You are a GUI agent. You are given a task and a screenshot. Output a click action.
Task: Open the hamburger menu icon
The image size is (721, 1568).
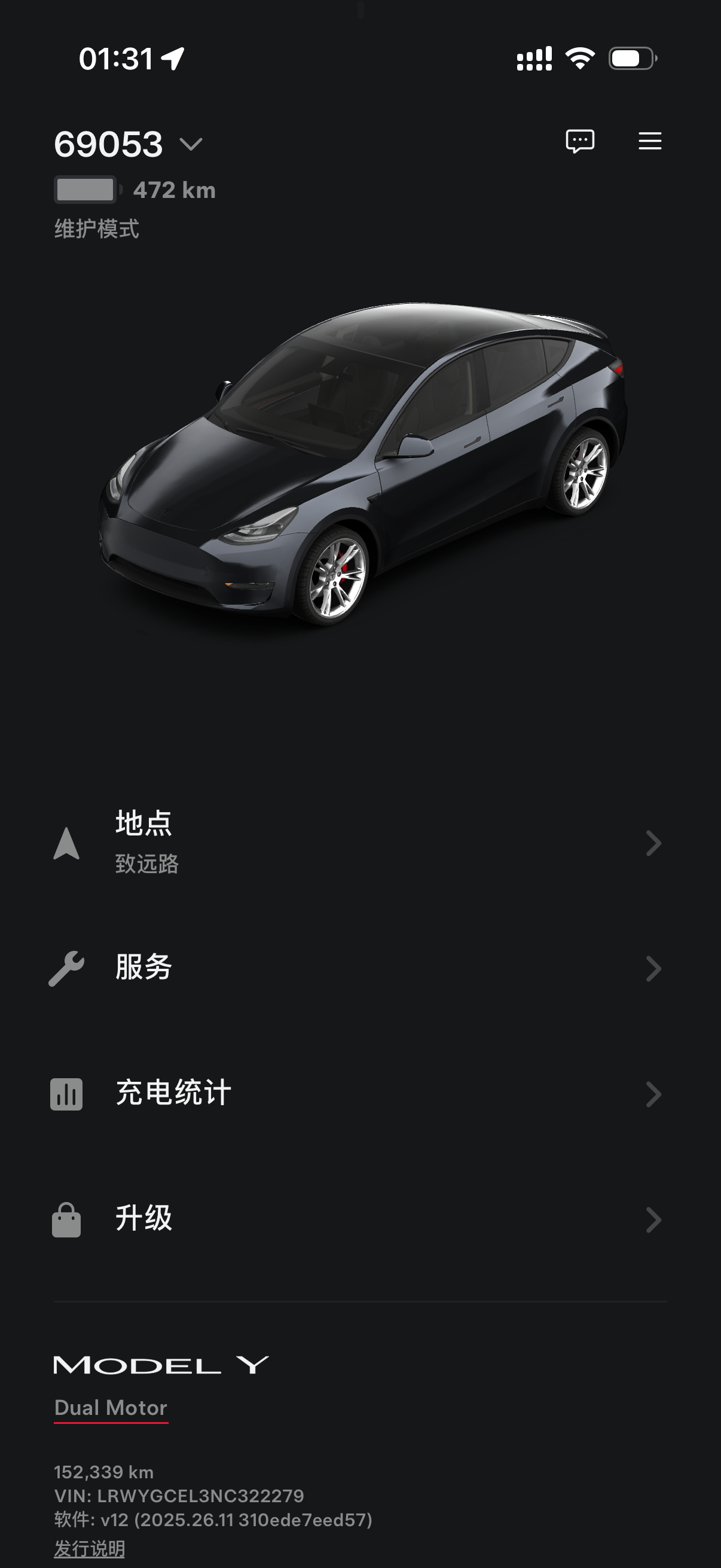click(x=649, y=141)
